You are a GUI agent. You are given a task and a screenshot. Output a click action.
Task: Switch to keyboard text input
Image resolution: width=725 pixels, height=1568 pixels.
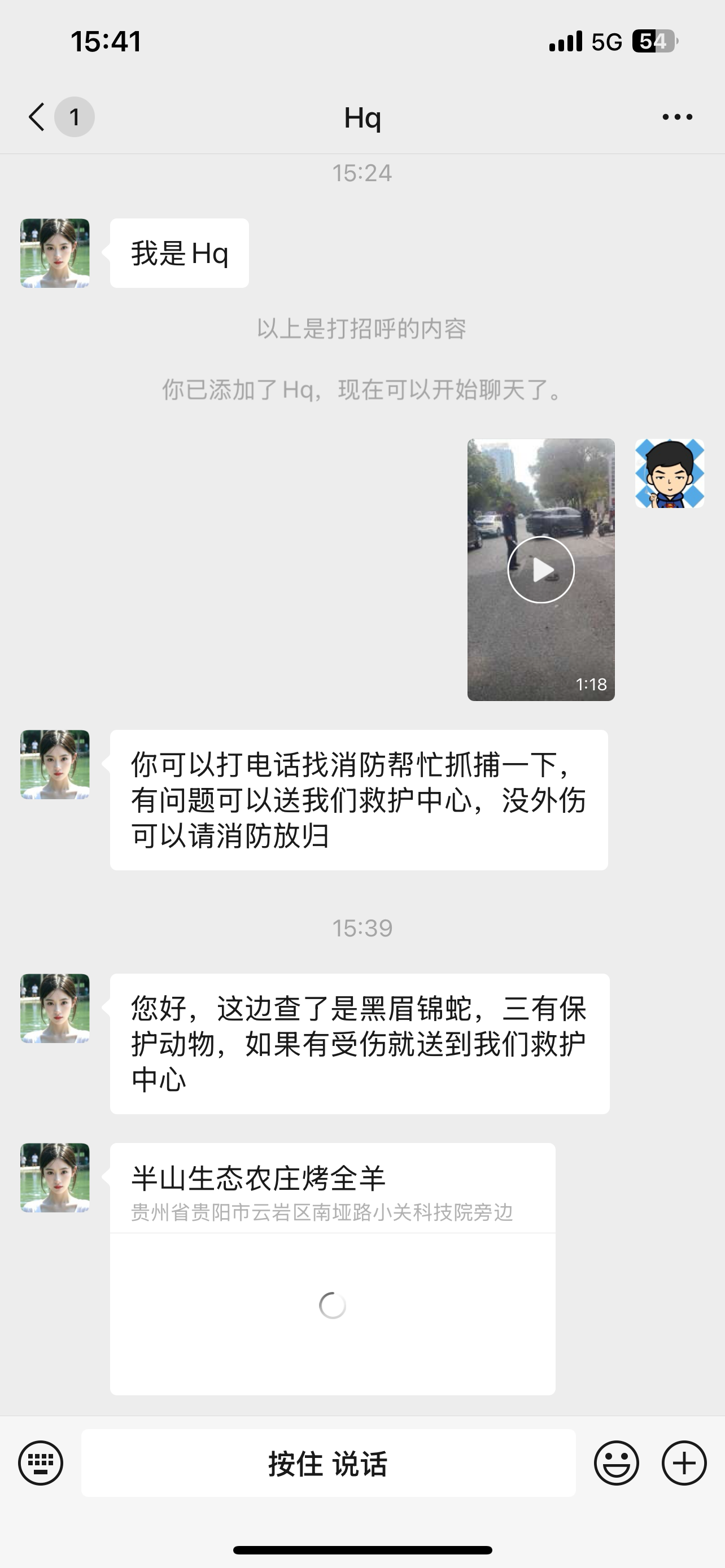click(x=40, y=1462)
